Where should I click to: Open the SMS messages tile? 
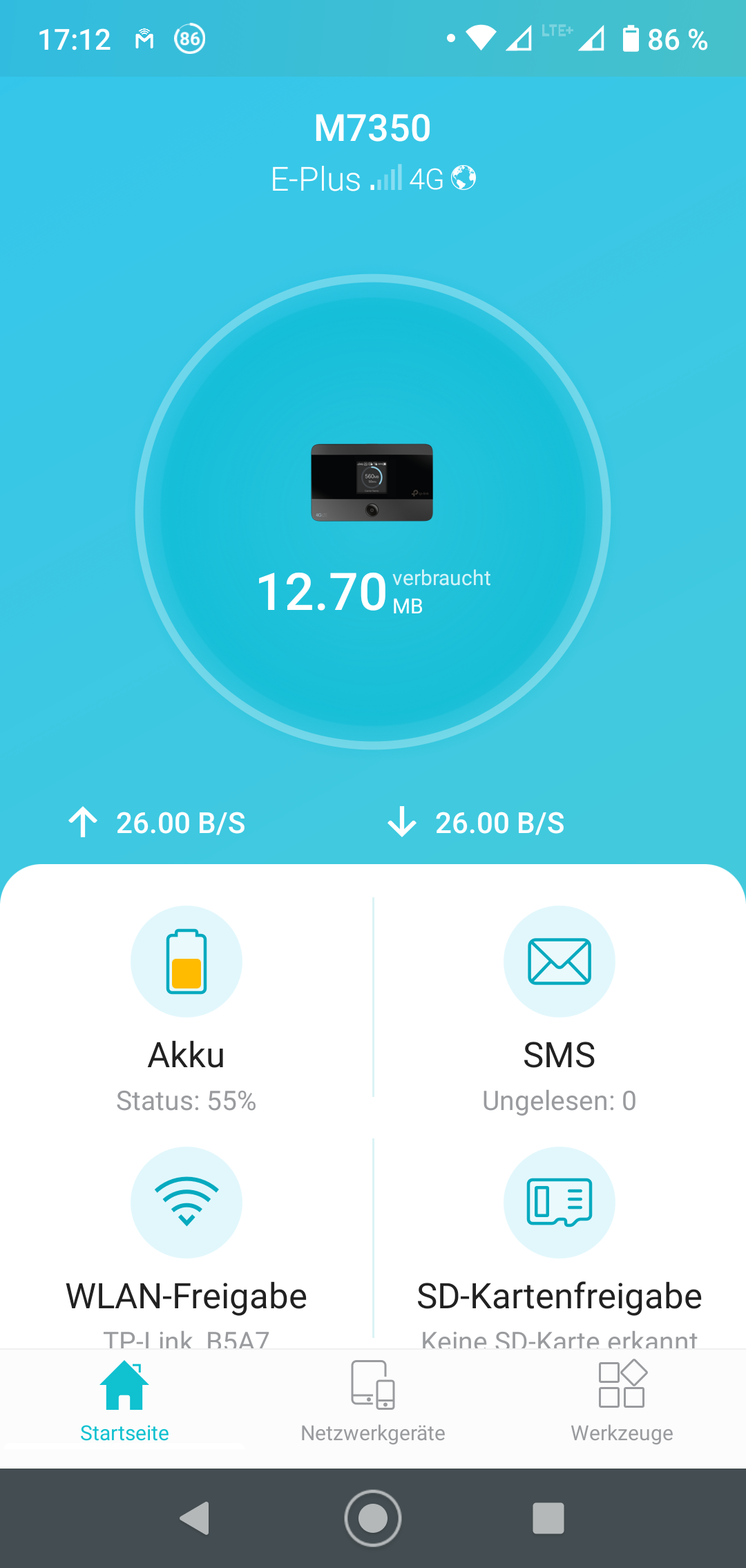point(559,1008)
